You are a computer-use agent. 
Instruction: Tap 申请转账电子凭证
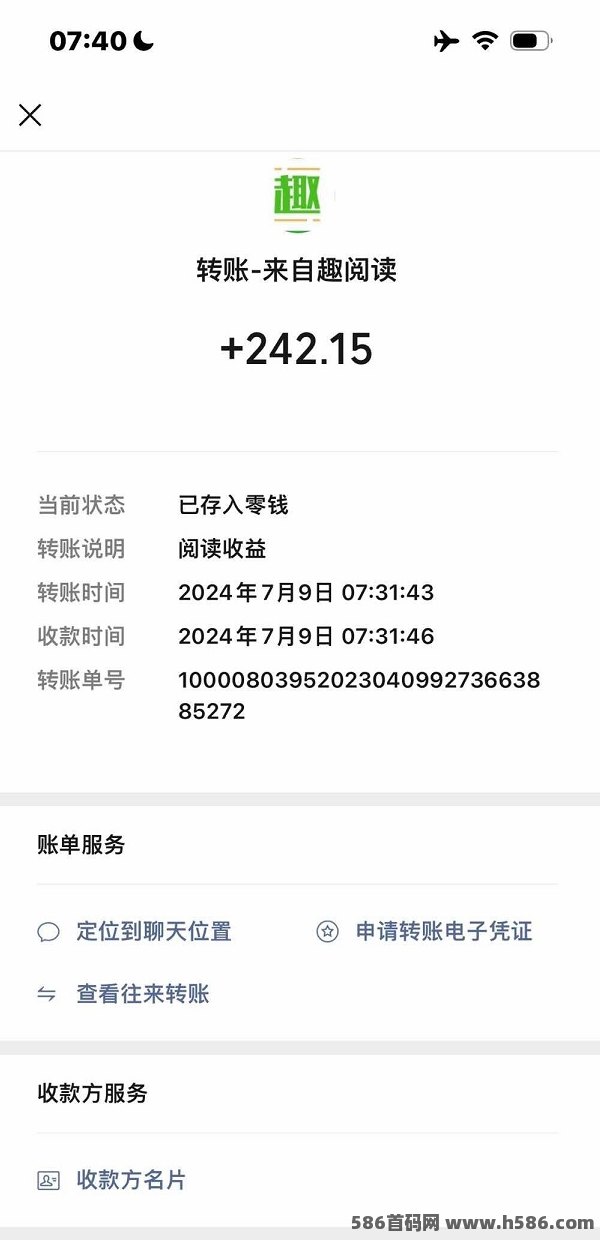click(x=443, y=932)
